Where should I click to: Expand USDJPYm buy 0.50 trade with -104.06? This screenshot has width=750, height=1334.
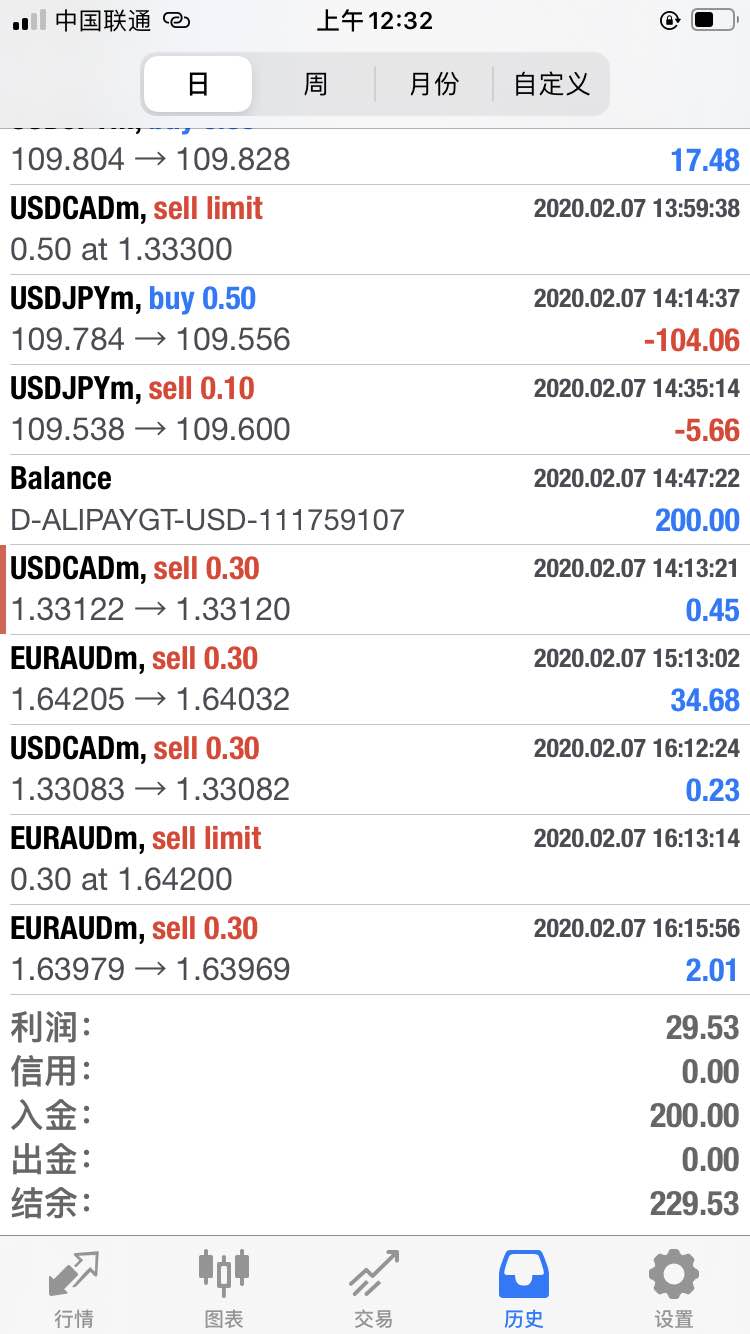click(x=375, y=320)
